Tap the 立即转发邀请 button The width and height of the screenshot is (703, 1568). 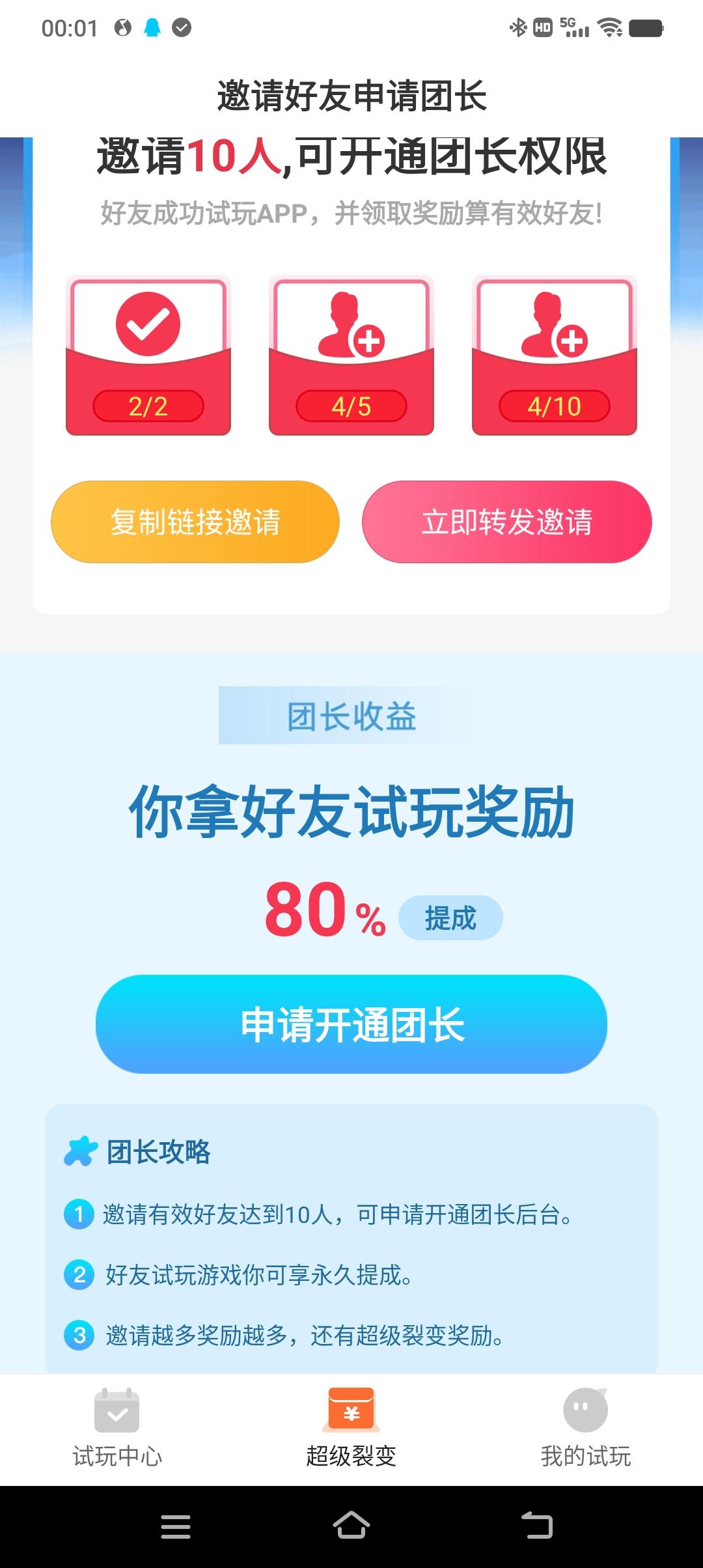tap(506, 522)
